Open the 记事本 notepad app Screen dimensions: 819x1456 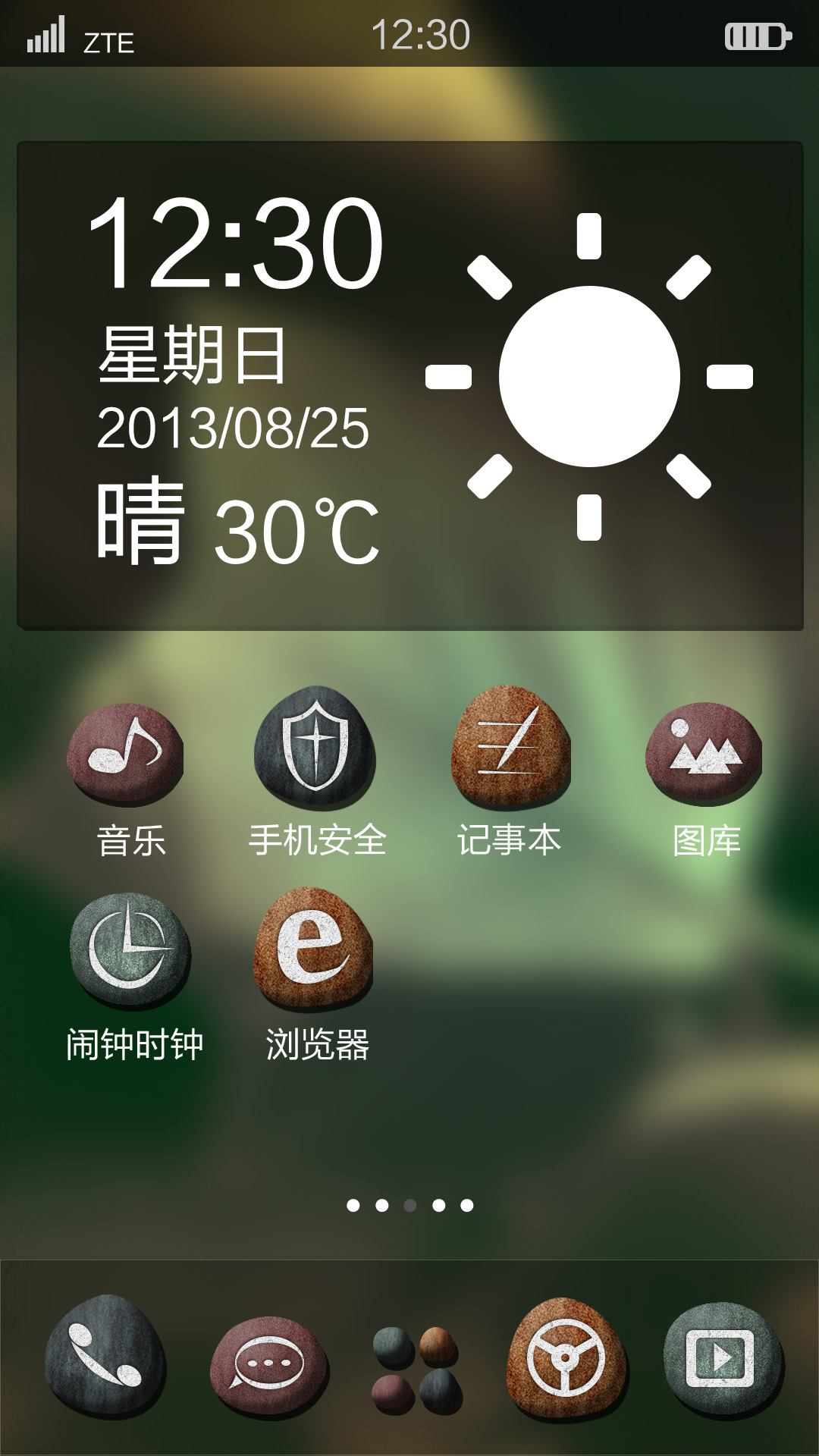coord(510,748)
